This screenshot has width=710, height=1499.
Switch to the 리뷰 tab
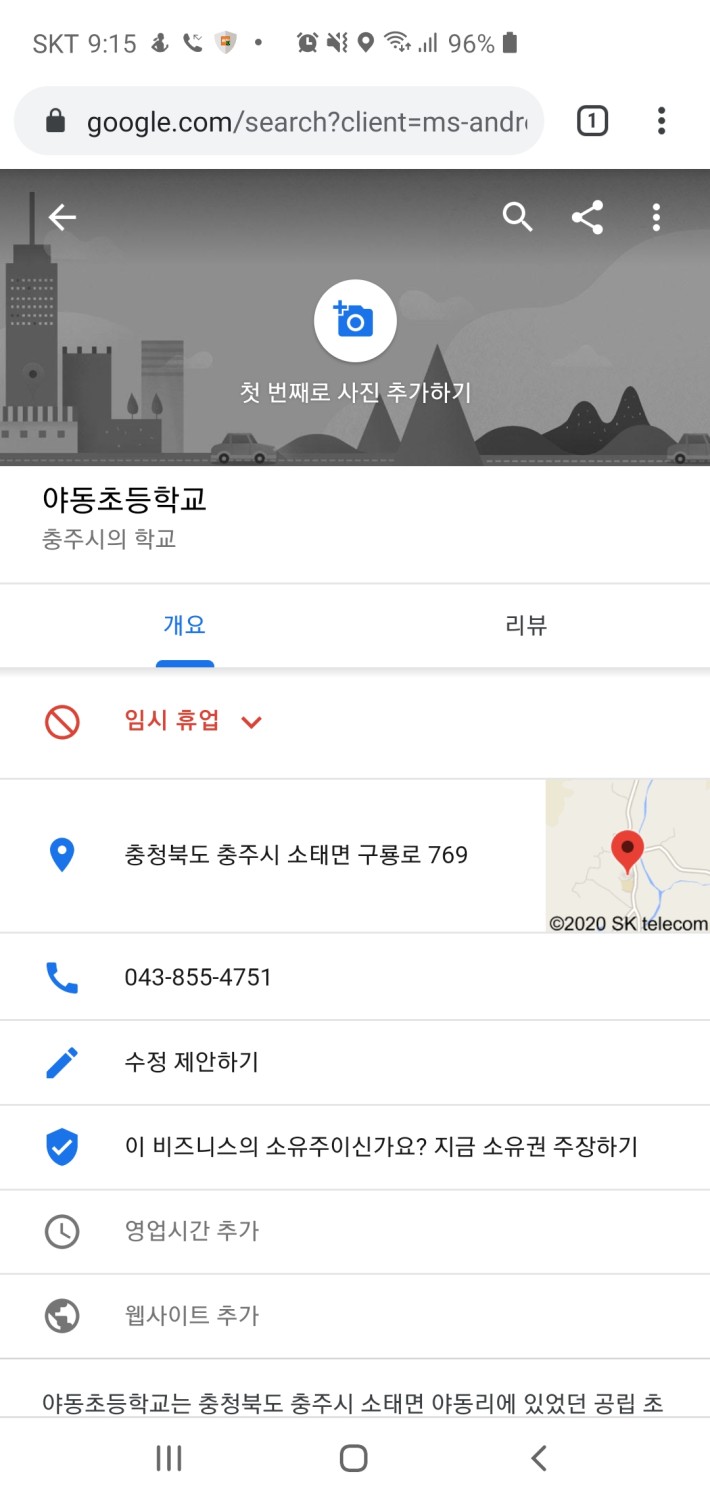(x=526, y=626)
